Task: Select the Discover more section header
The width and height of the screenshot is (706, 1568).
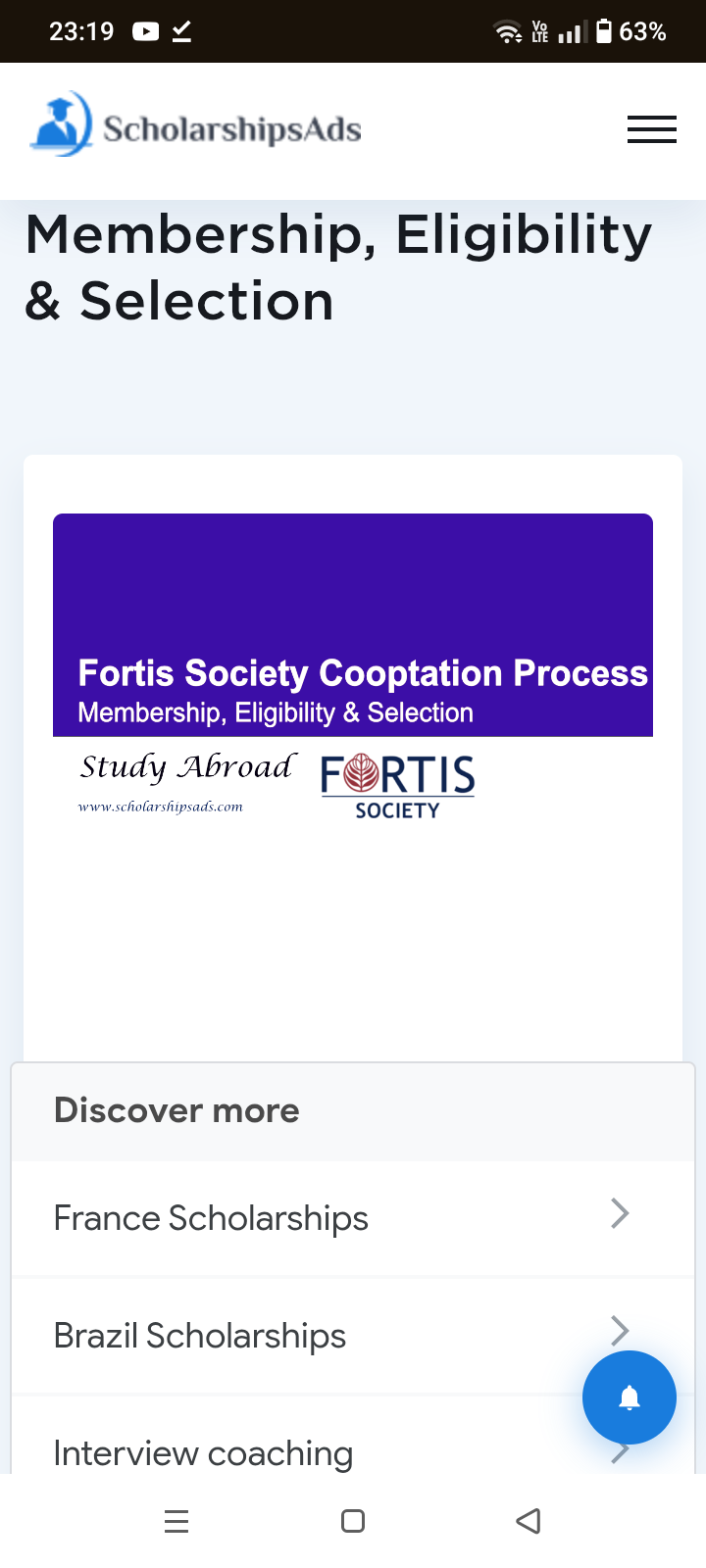Action: (176, 1110)
